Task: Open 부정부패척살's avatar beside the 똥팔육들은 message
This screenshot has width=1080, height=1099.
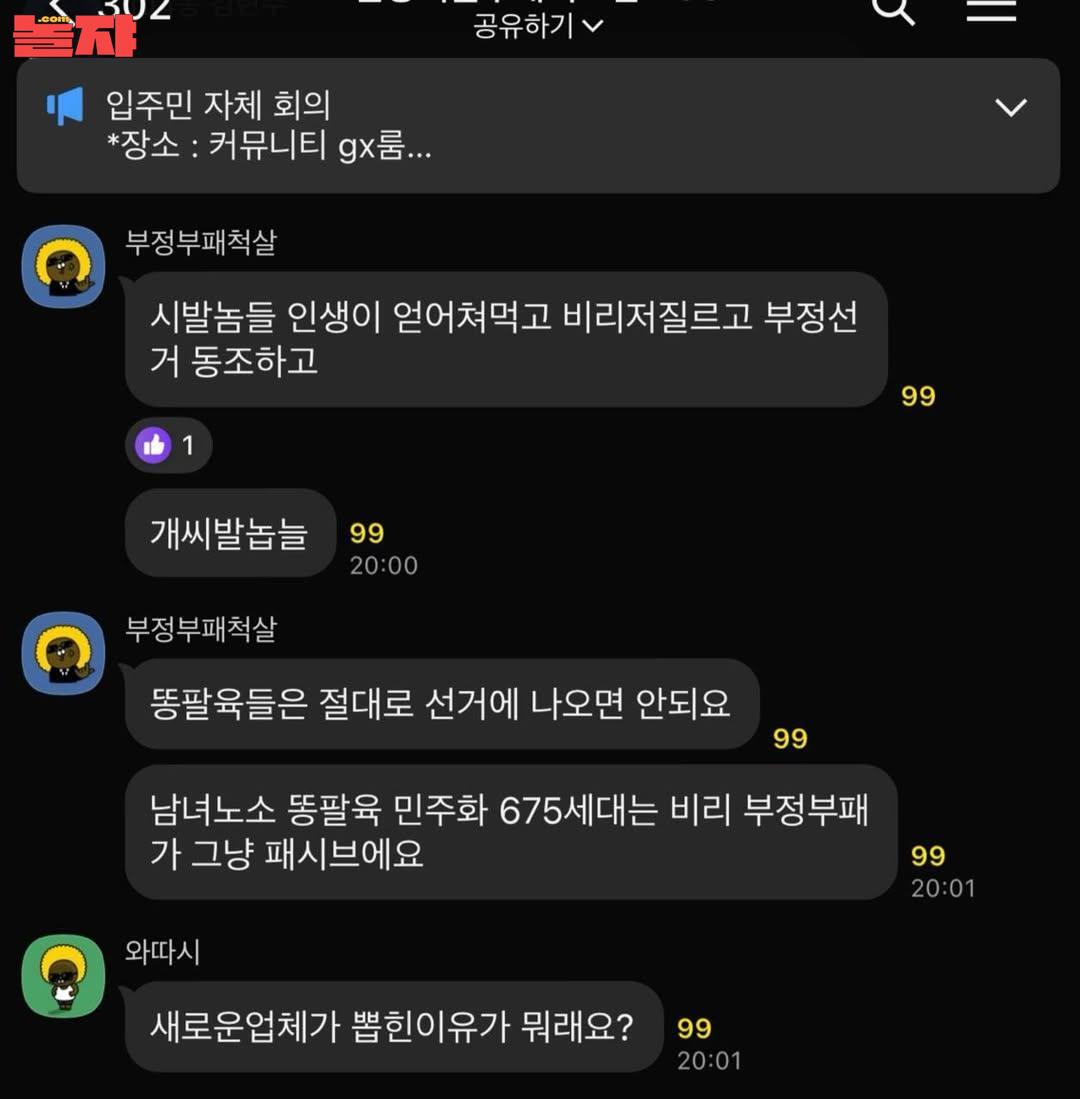Action: [63, 653]
